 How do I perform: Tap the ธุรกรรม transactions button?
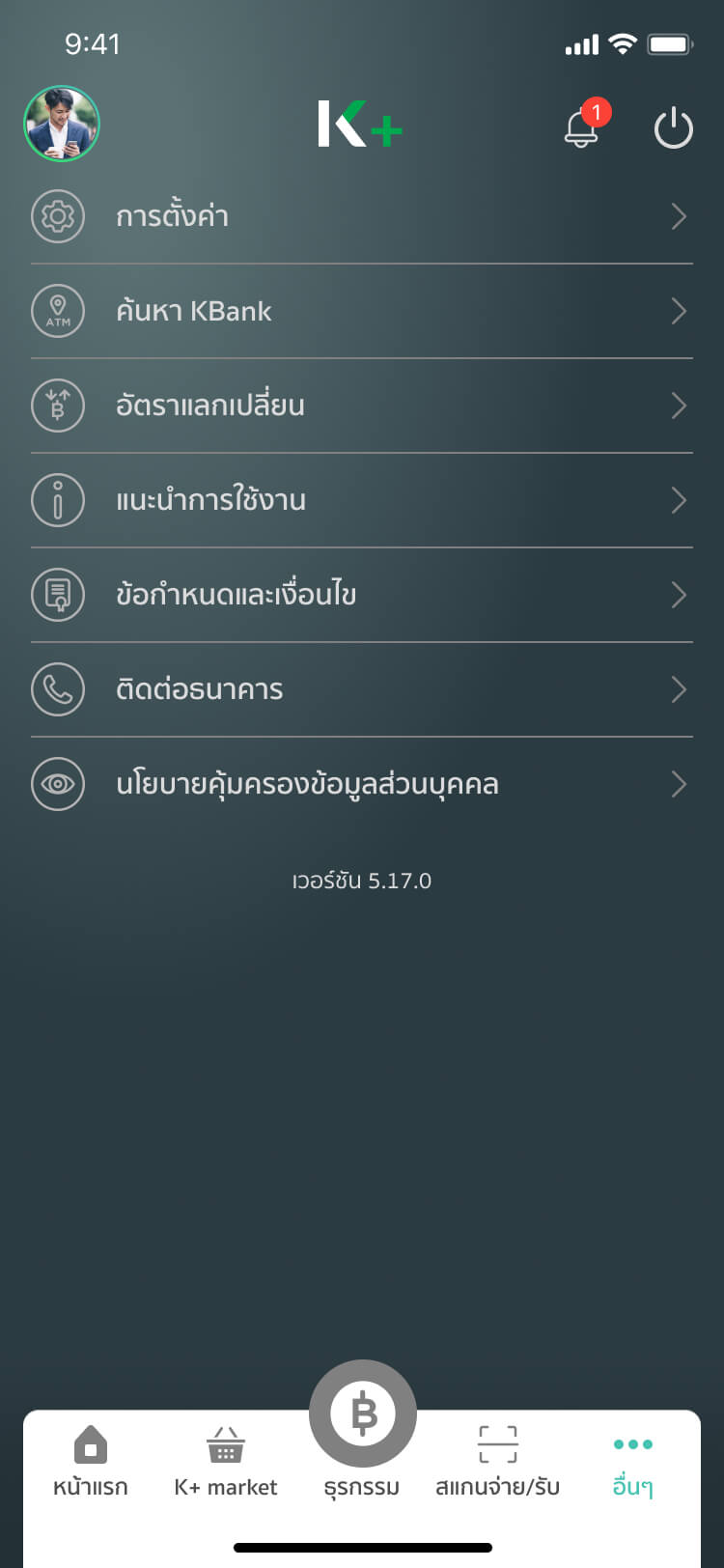click(363, 1419)
